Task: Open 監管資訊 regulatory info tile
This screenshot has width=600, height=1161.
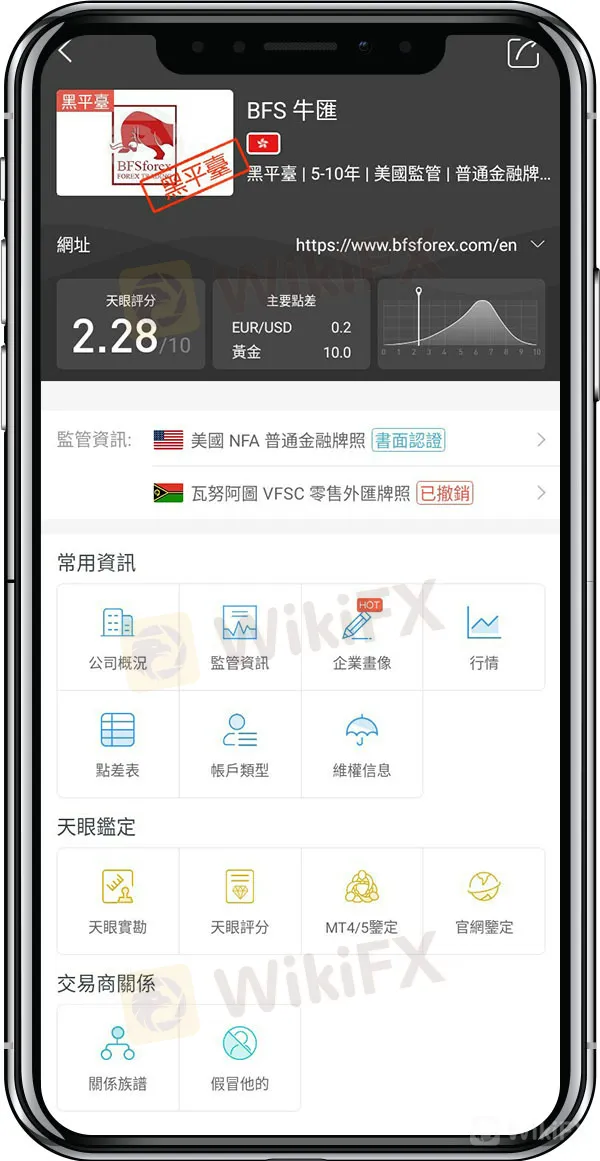Action: [x=240, y=637]
